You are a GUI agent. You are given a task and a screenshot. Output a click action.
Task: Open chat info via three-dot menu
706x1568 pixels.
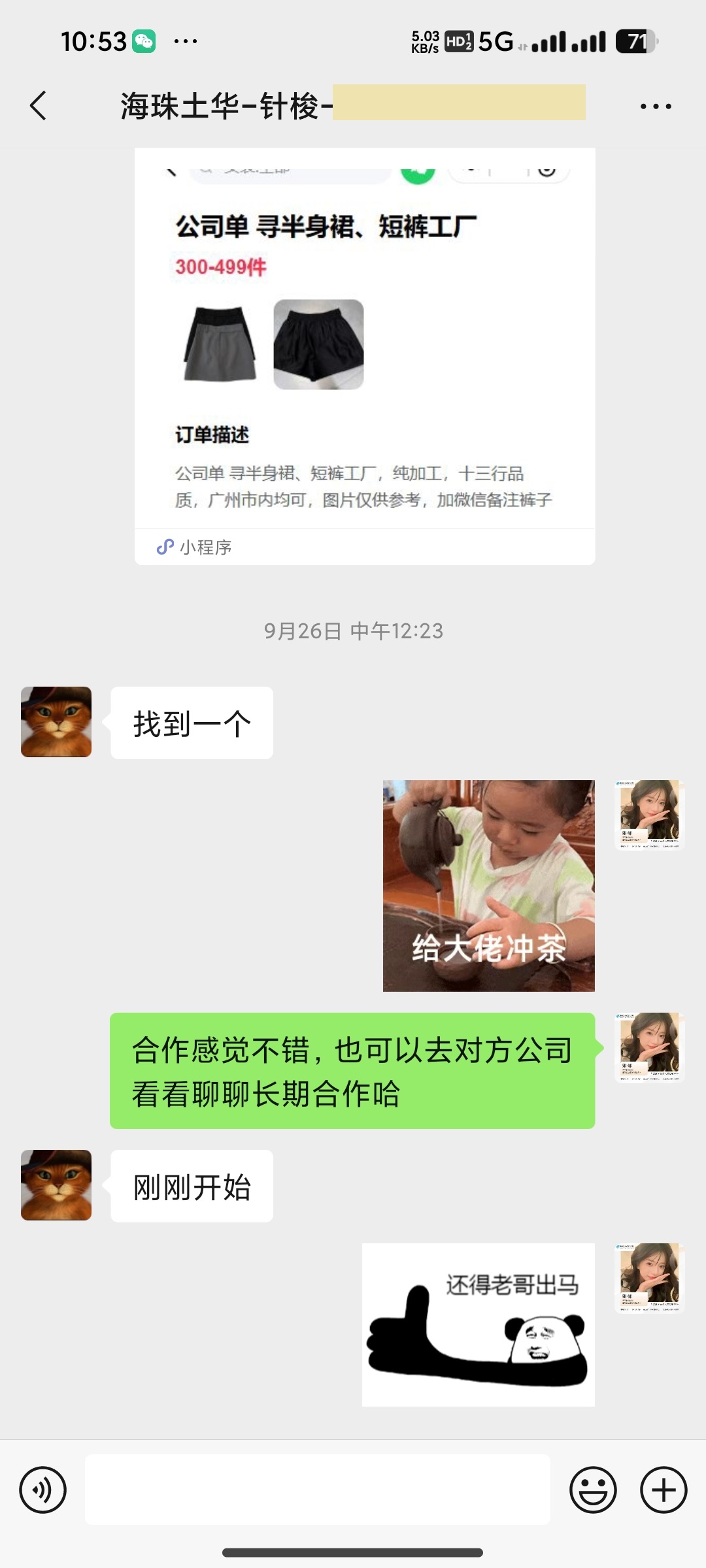click(x=656, y=106)
